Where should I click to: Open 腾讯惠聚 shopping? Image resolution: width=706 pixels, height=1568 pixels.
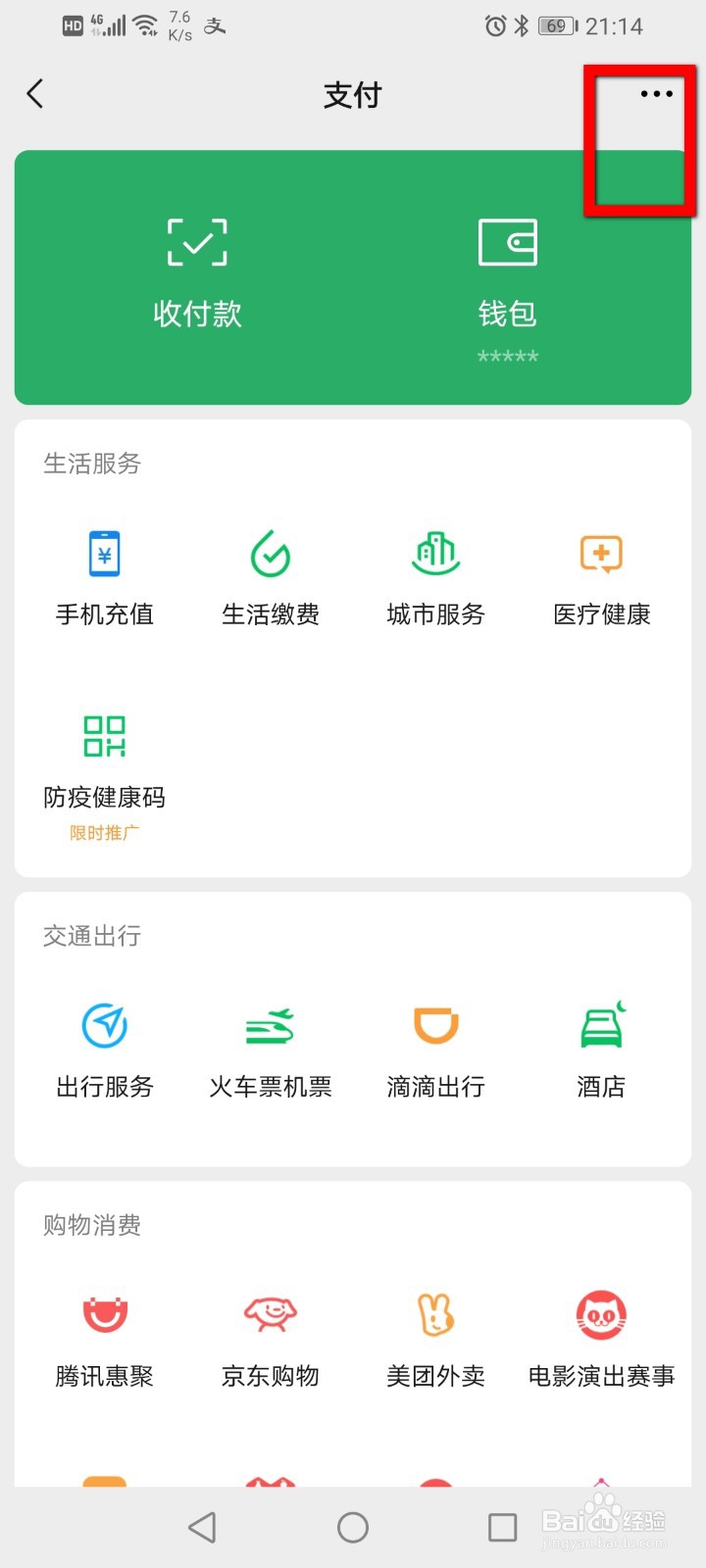(x=105, y=1340)
